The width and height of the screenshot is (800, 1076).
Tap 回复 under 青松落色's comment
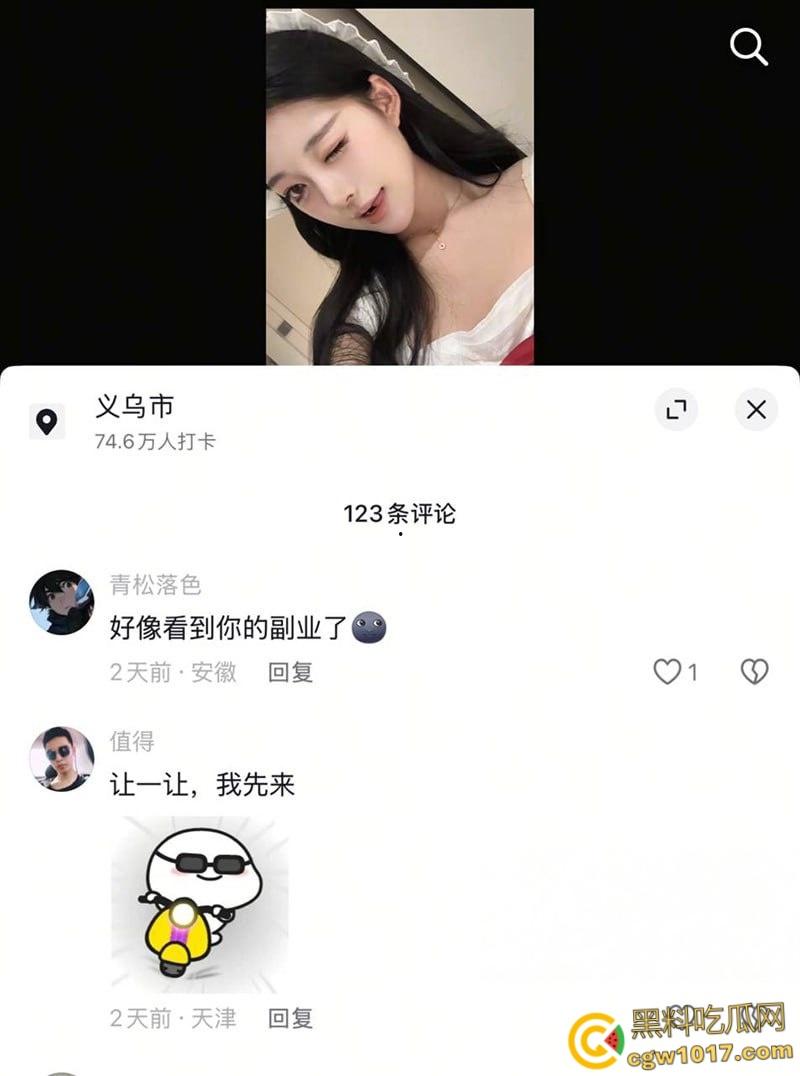(x=289, y=672)
